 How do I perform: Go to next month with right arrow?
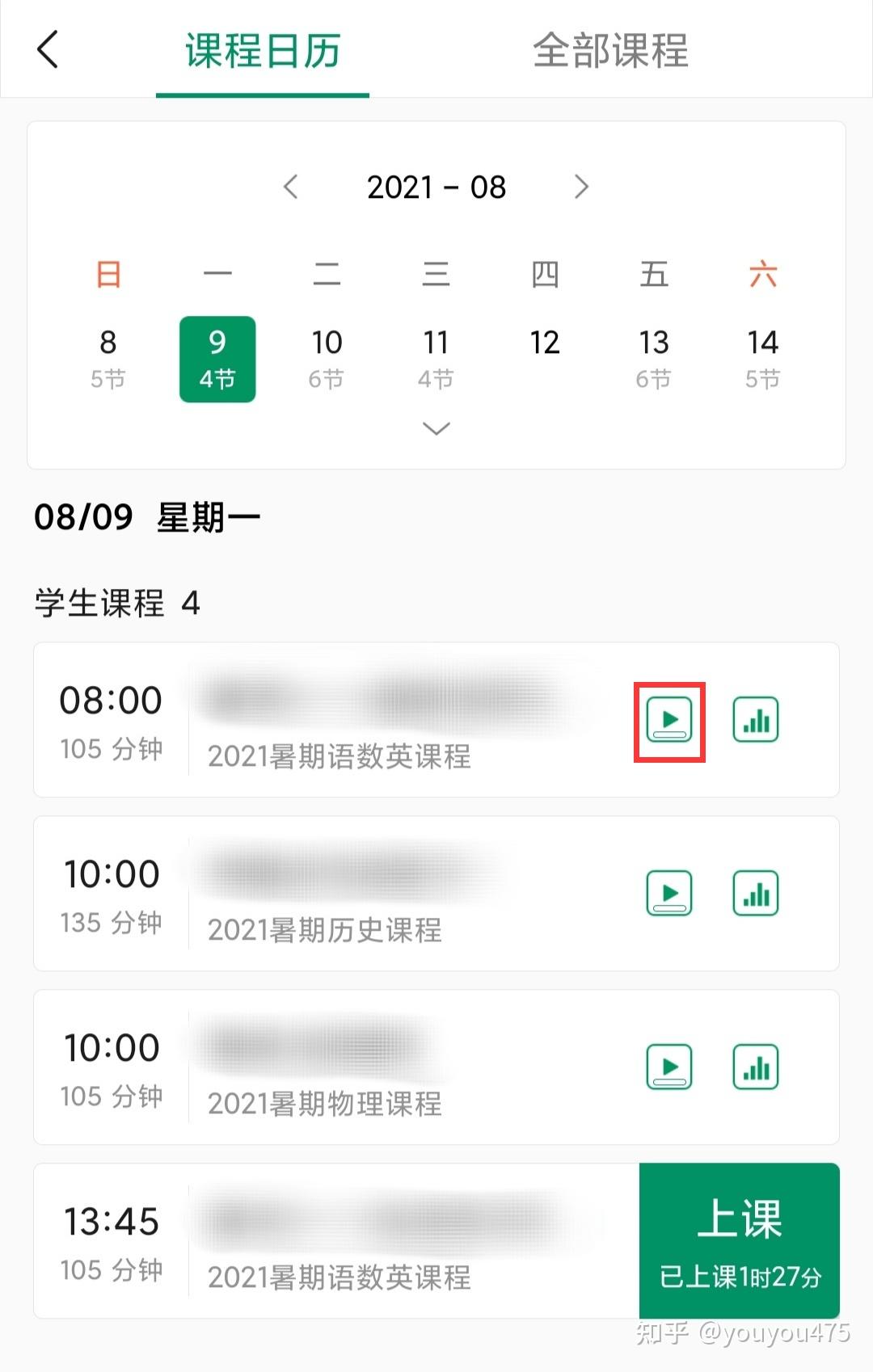pyautogui.click(x=582, y=187)
